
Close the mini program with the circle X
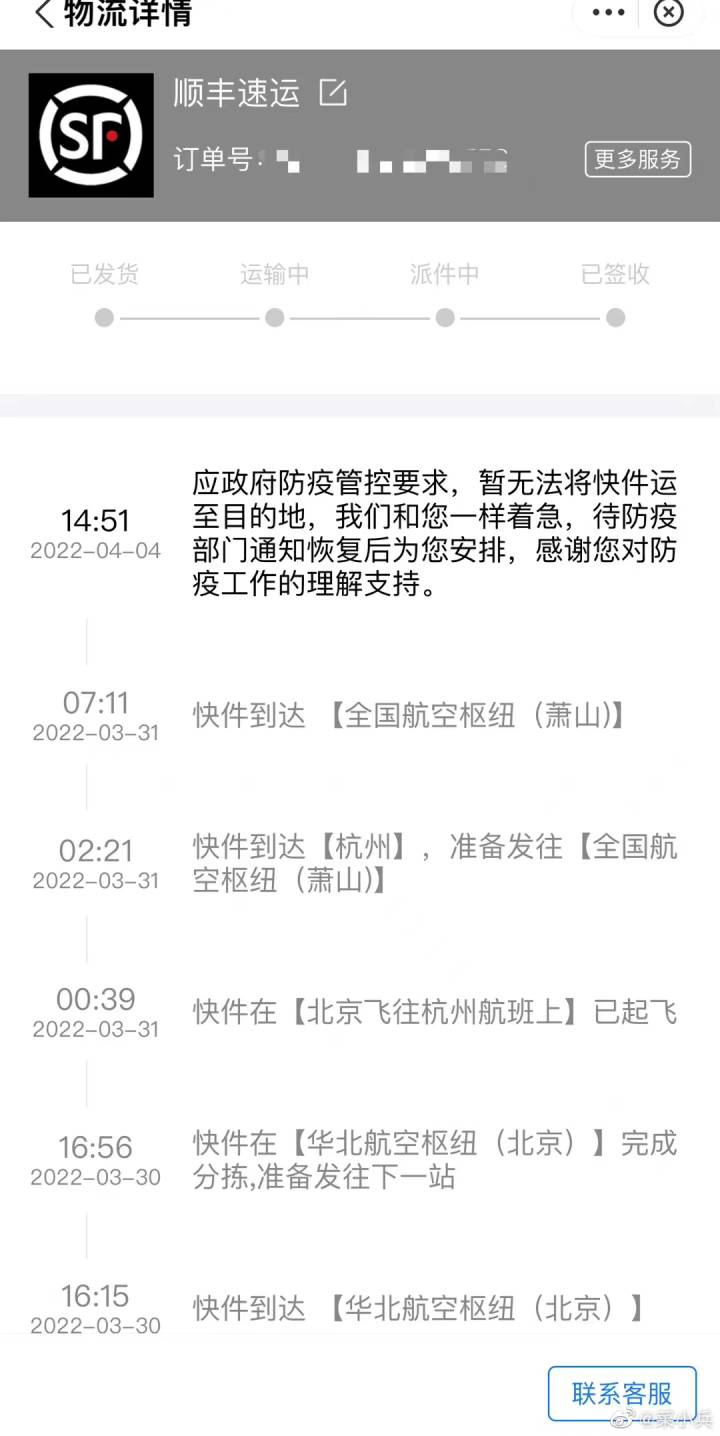click(x=668, y=13)
